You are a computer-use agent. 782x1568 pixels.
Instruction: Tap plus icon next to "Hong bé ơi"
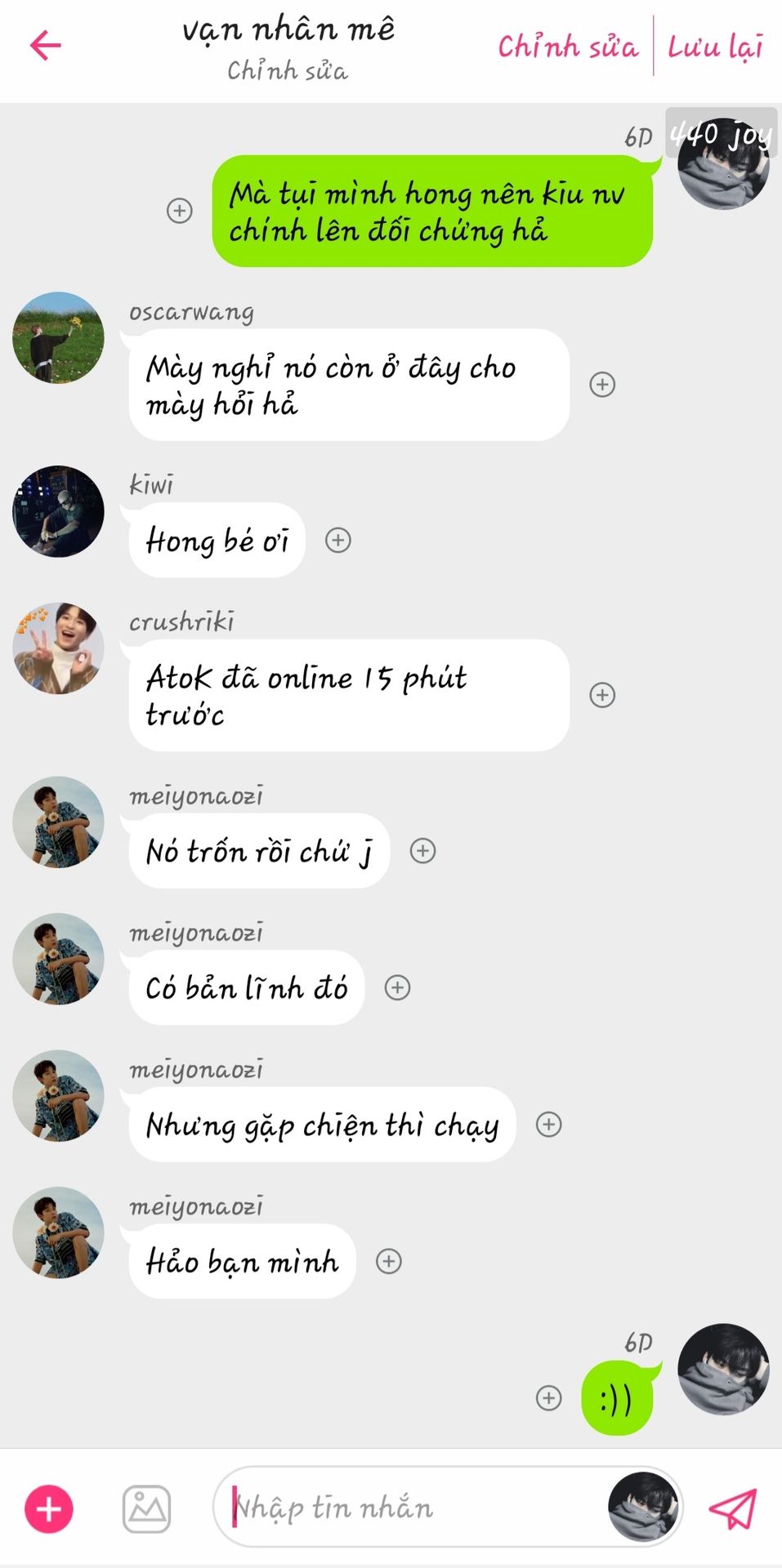click(338, 540)
